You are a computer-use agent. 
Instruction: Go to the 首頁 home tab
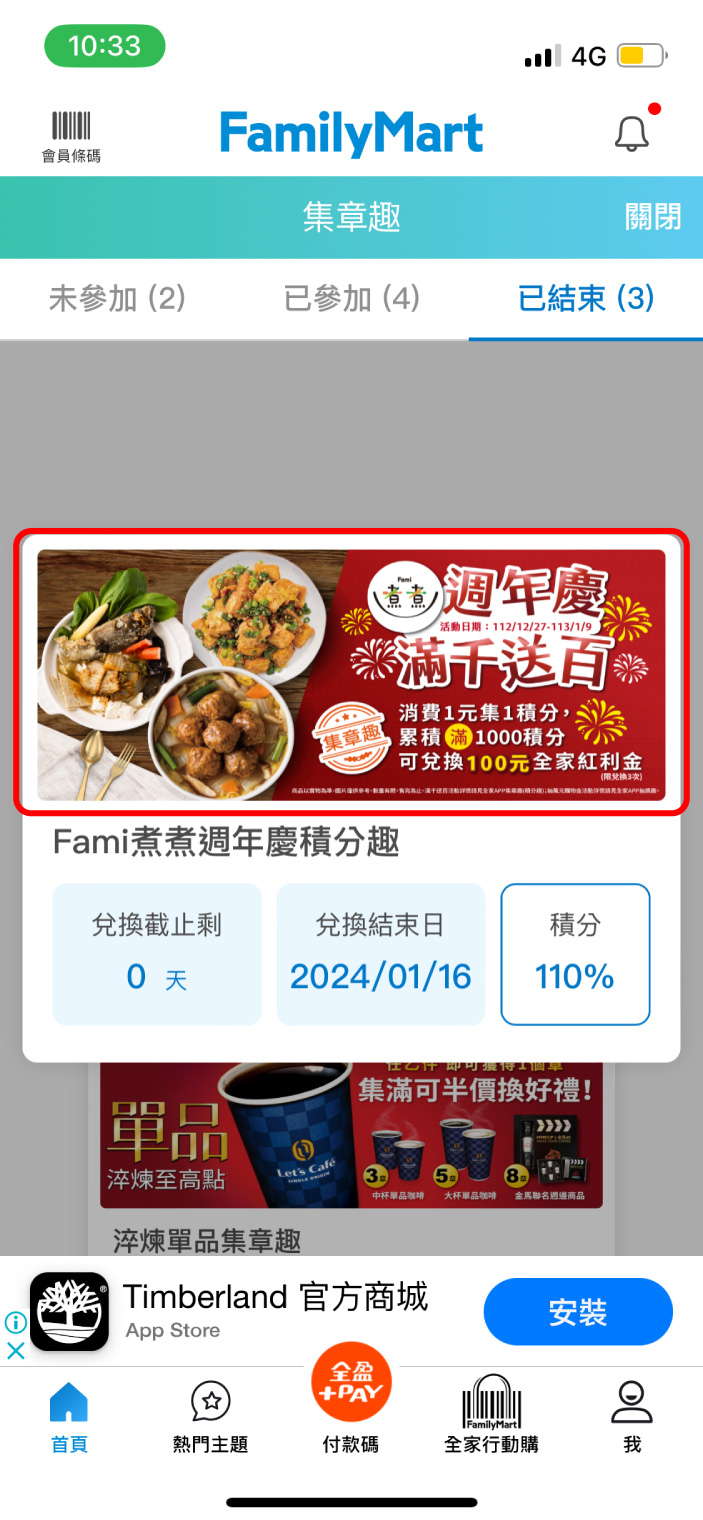click(x=69, y=1417)
